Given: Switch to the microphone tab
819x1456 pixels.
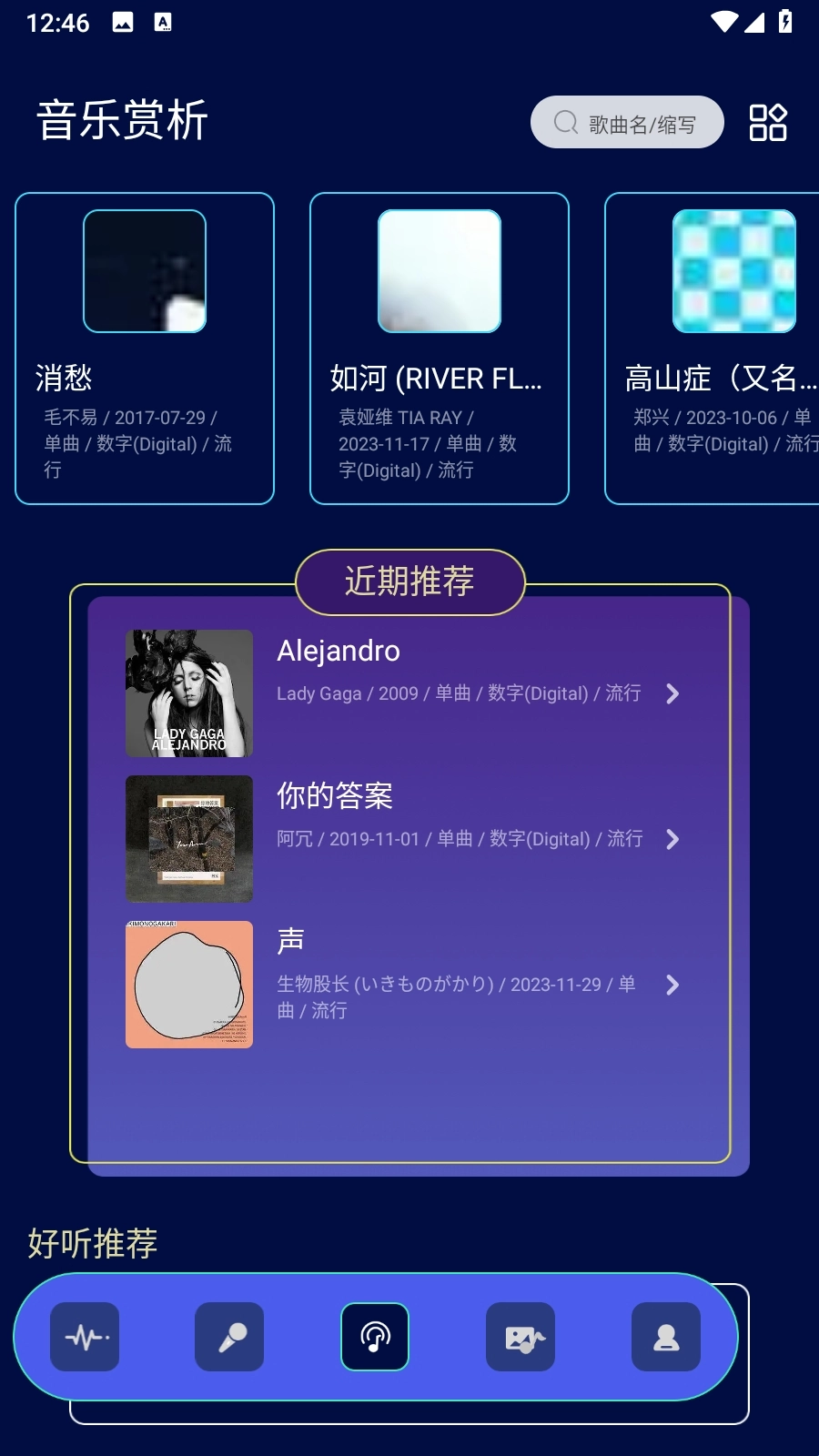Looking at the screenshot, I should 229,1337.
